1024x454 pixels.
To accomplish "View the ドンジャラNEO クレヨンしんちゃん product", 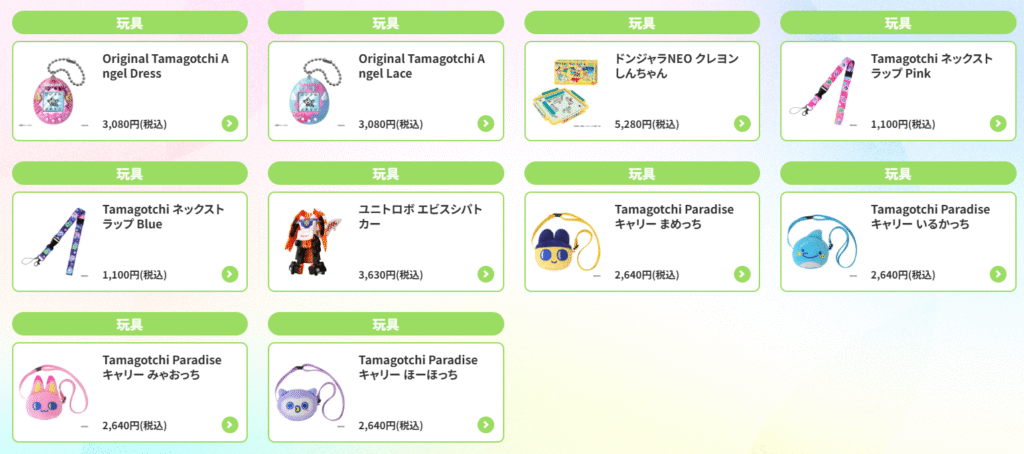I will click(642, 91).
